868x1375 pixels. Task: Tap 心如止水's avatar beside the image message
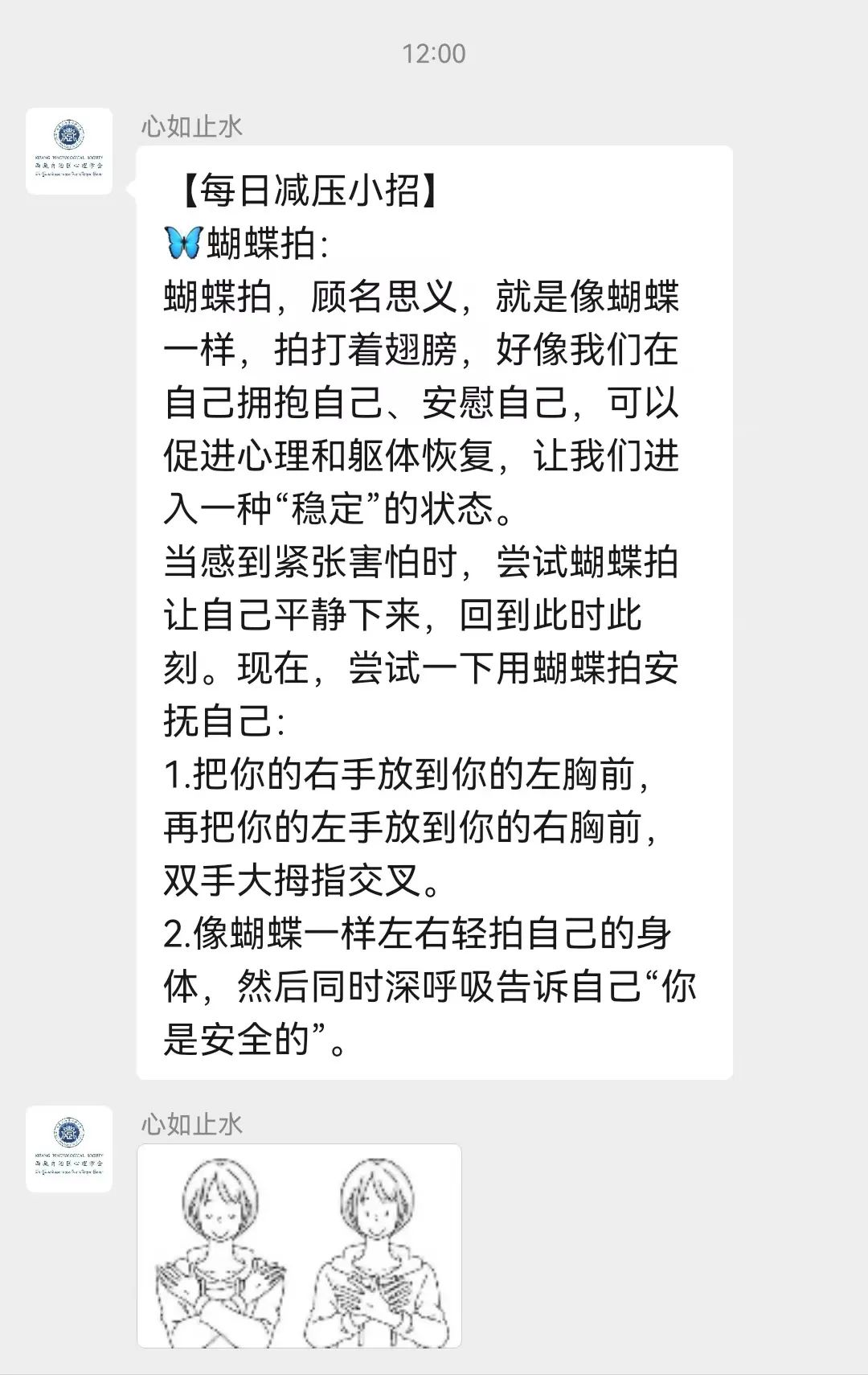(x=69, y=1148)
